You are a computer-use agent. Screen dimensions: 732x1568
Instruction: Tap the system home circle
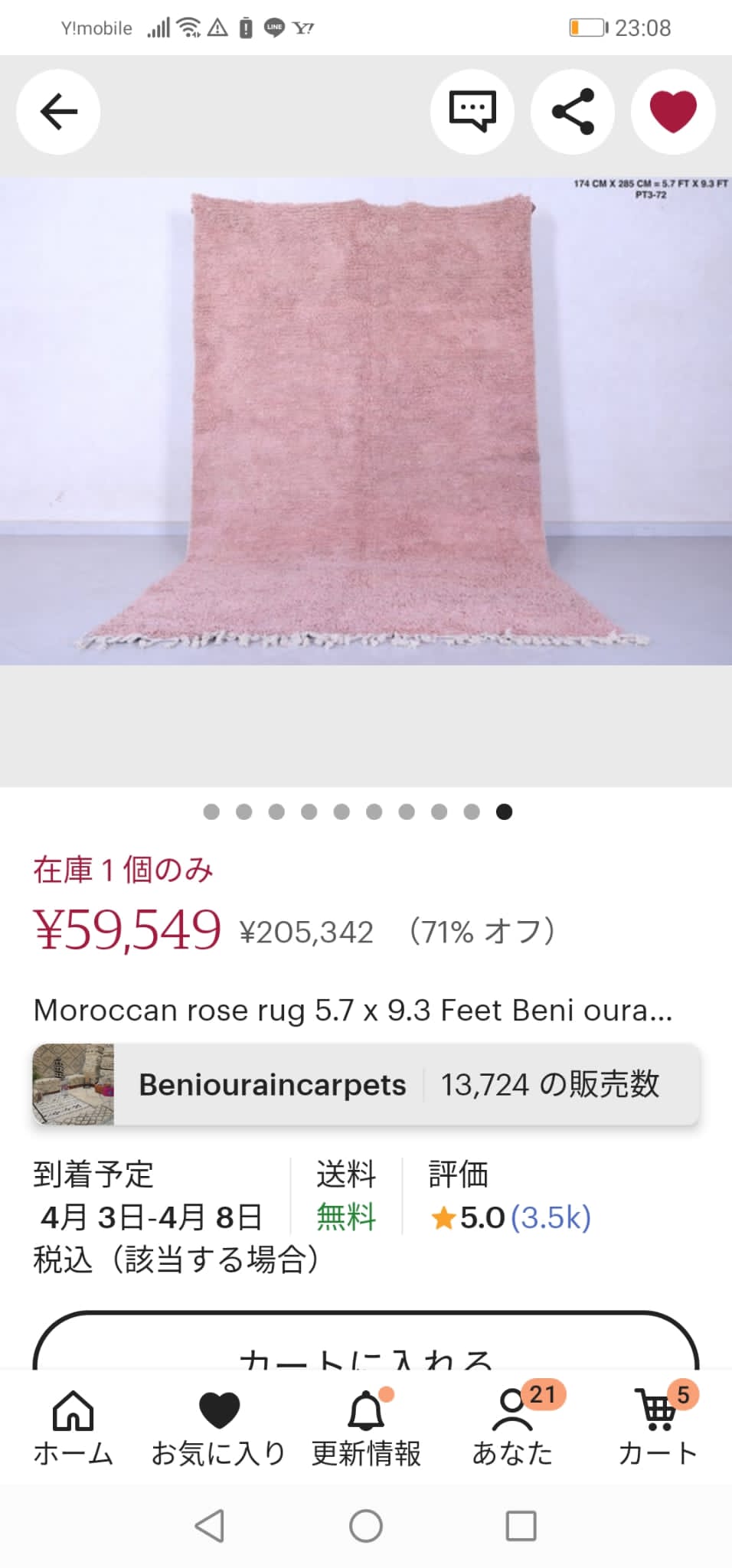366,1526
